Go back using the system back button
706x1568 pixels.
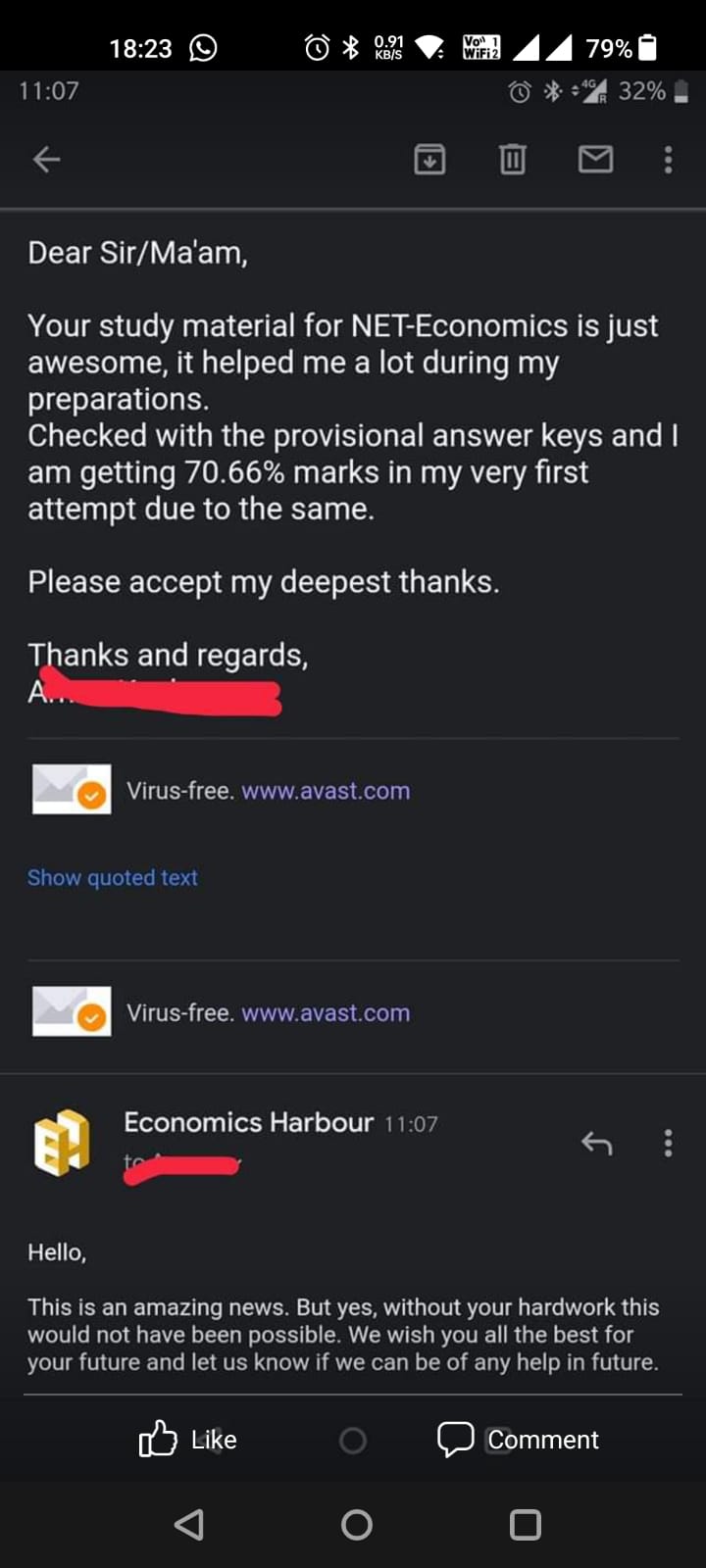pos(188,1524)
